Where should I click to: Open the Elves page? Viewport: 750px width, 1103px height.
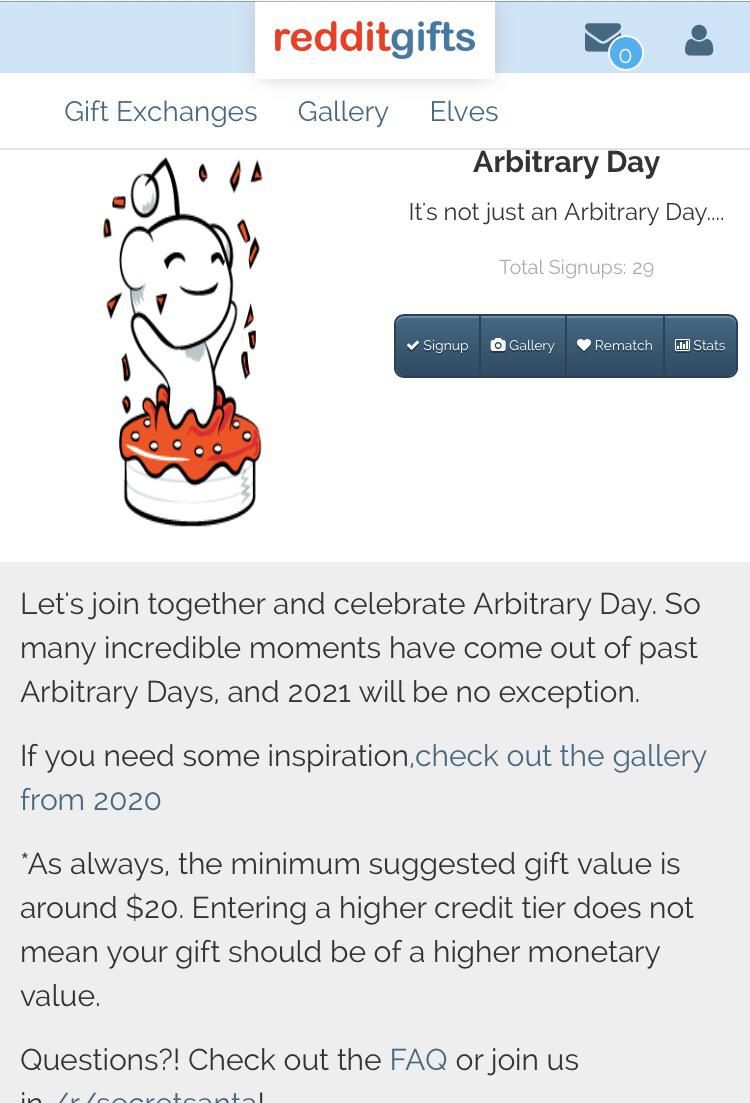464,111
